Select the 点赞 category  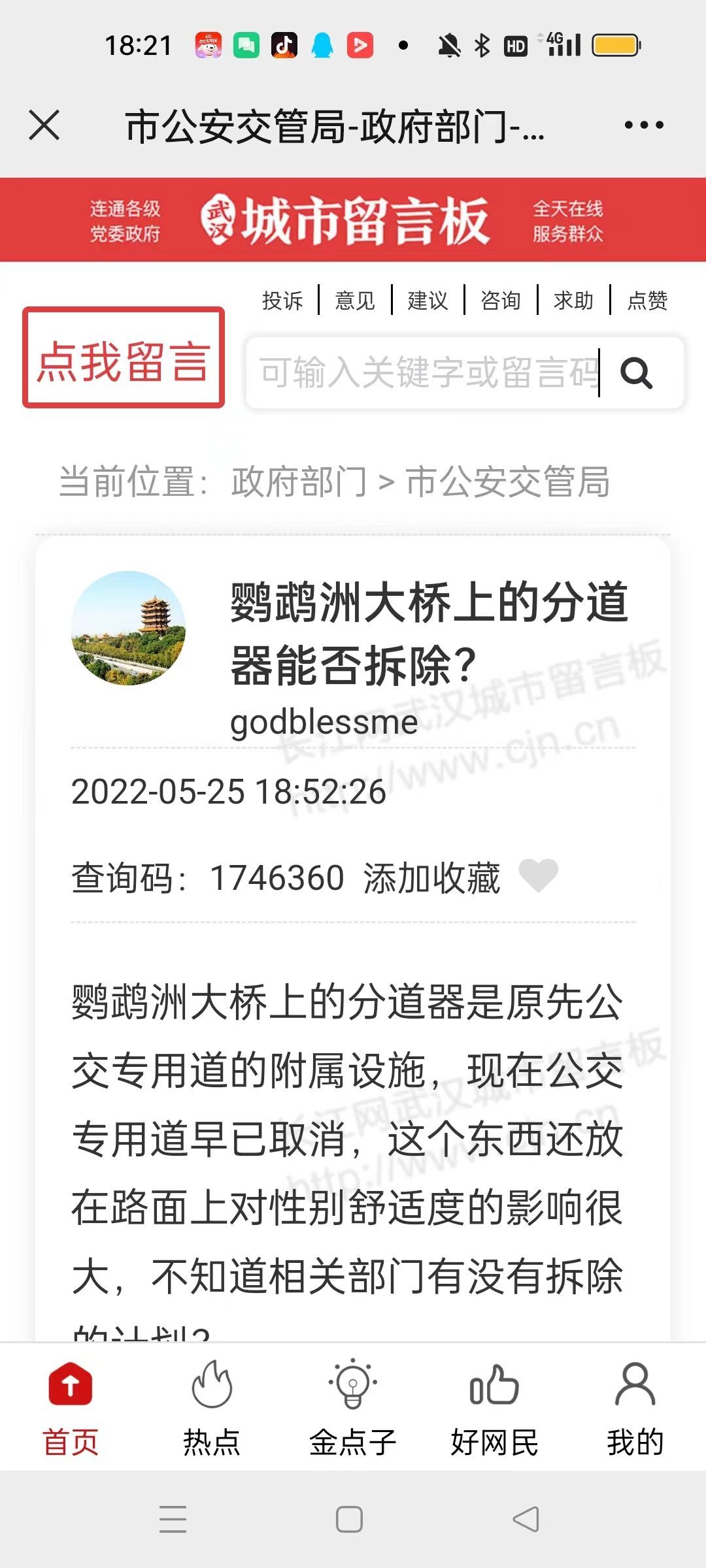pyautogui.click(x=647, y=301)
